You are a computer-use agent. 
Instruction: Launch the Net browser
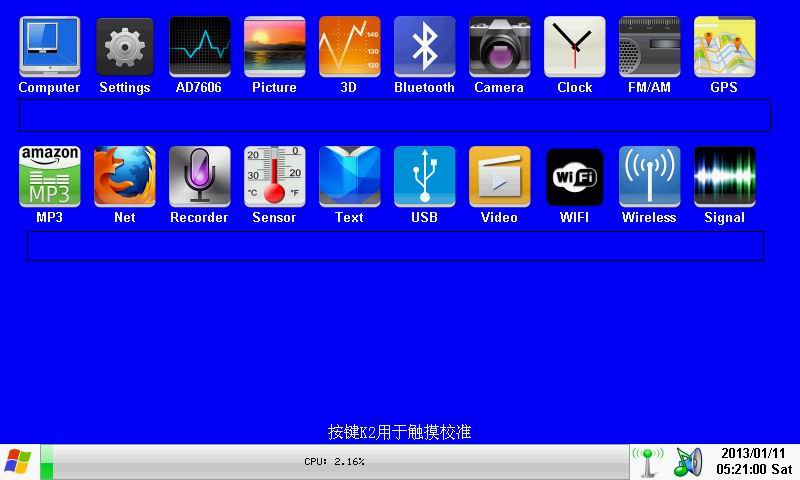coord(124,176)
